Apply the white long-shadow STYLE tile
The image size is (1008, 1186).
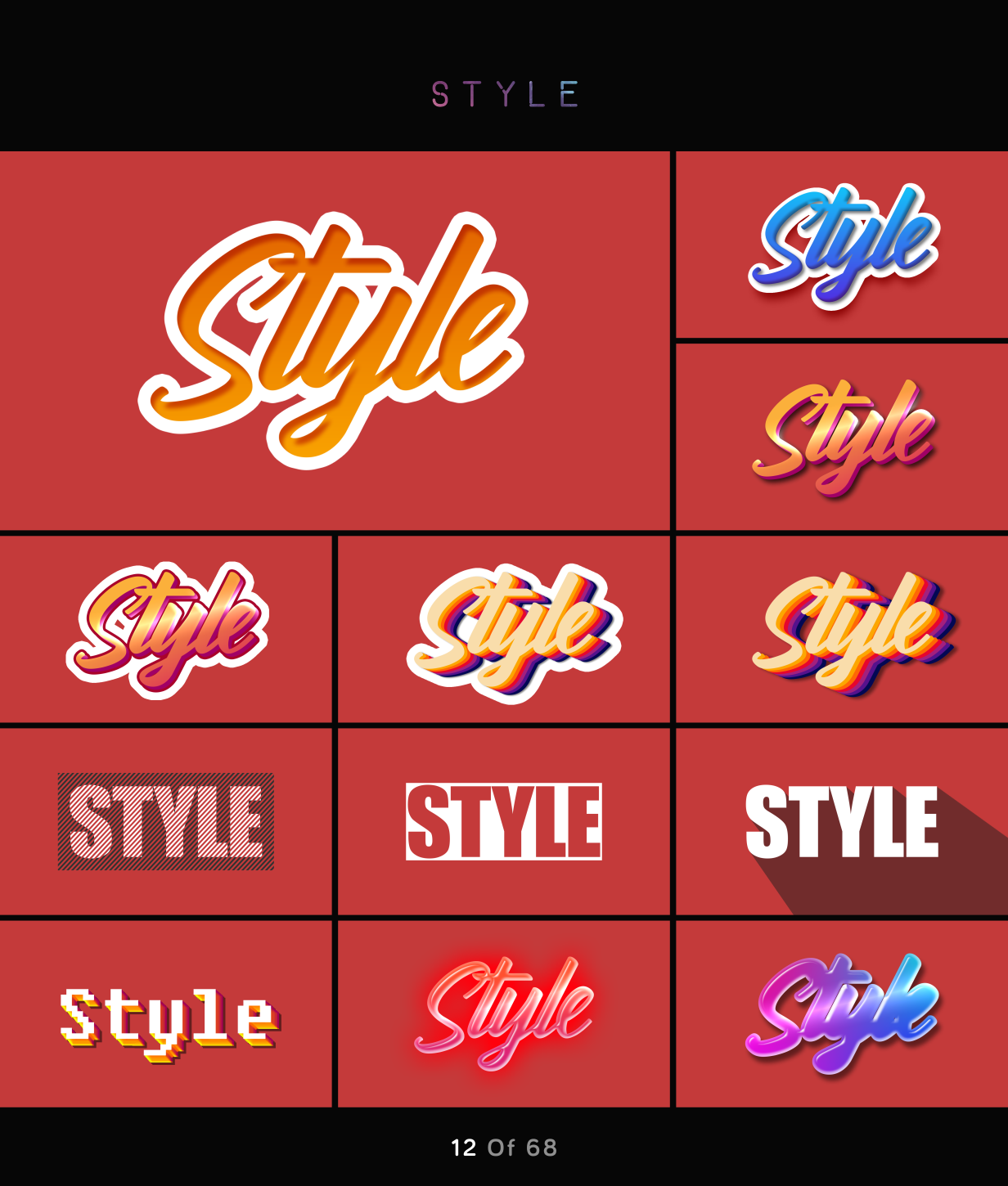pos(843,821)
